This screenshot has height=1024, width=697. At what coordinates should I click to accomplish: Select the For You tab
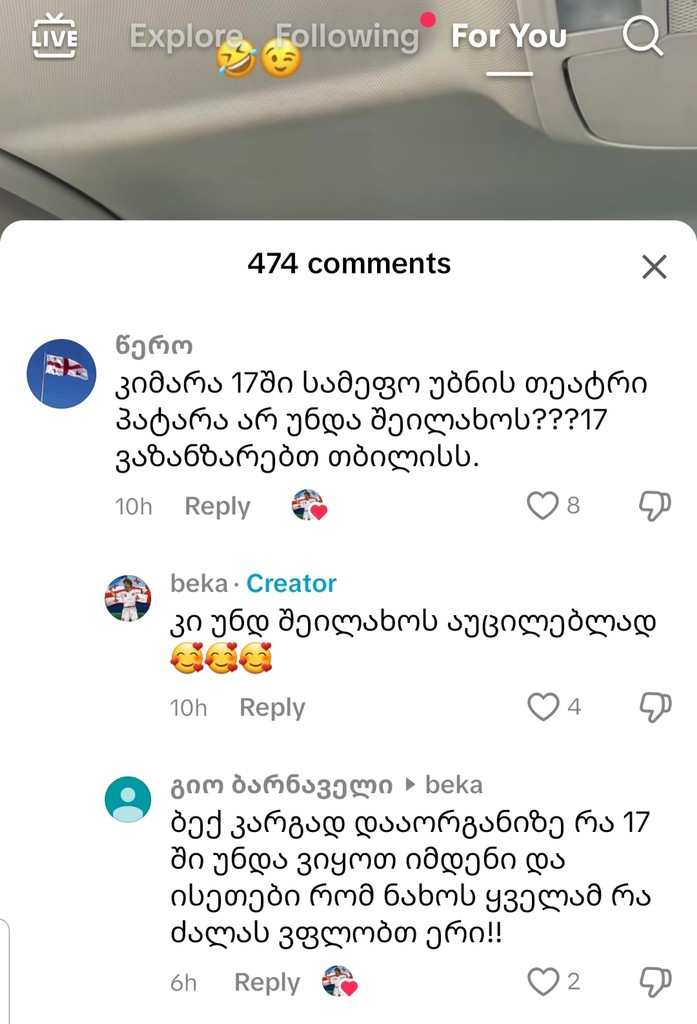click(509, 37)
